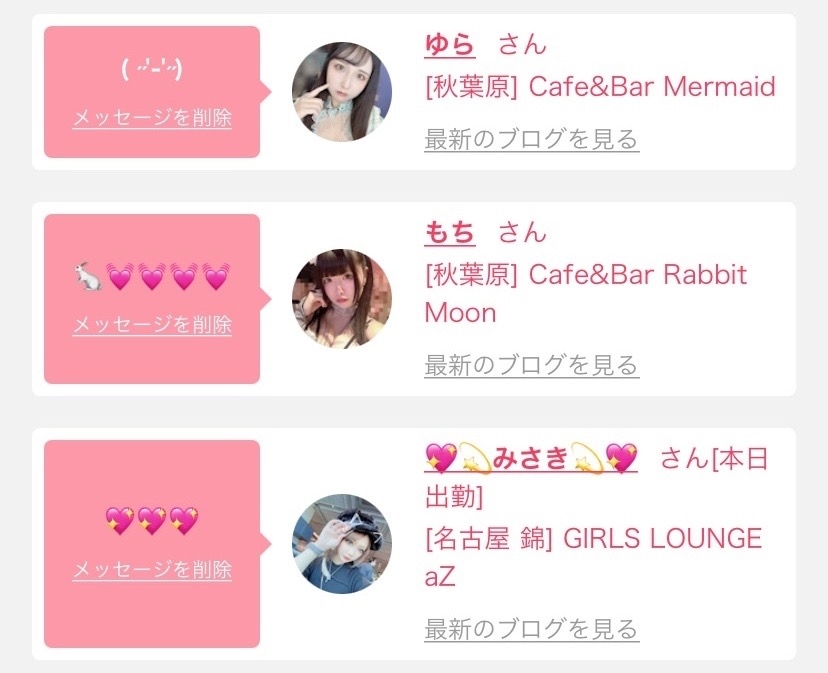828x673 pixels.
Task: Delete the message sent to もち
Action: (x=152, y=325)
